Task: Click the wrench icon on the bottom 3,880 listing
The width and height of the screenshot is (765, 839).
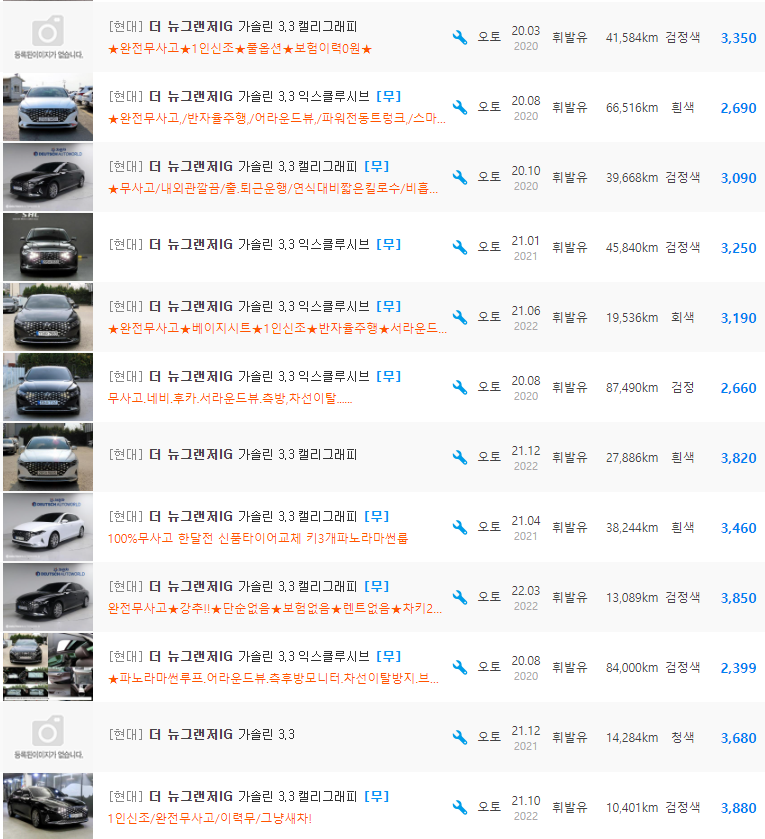Action: [x=460, y=805]
